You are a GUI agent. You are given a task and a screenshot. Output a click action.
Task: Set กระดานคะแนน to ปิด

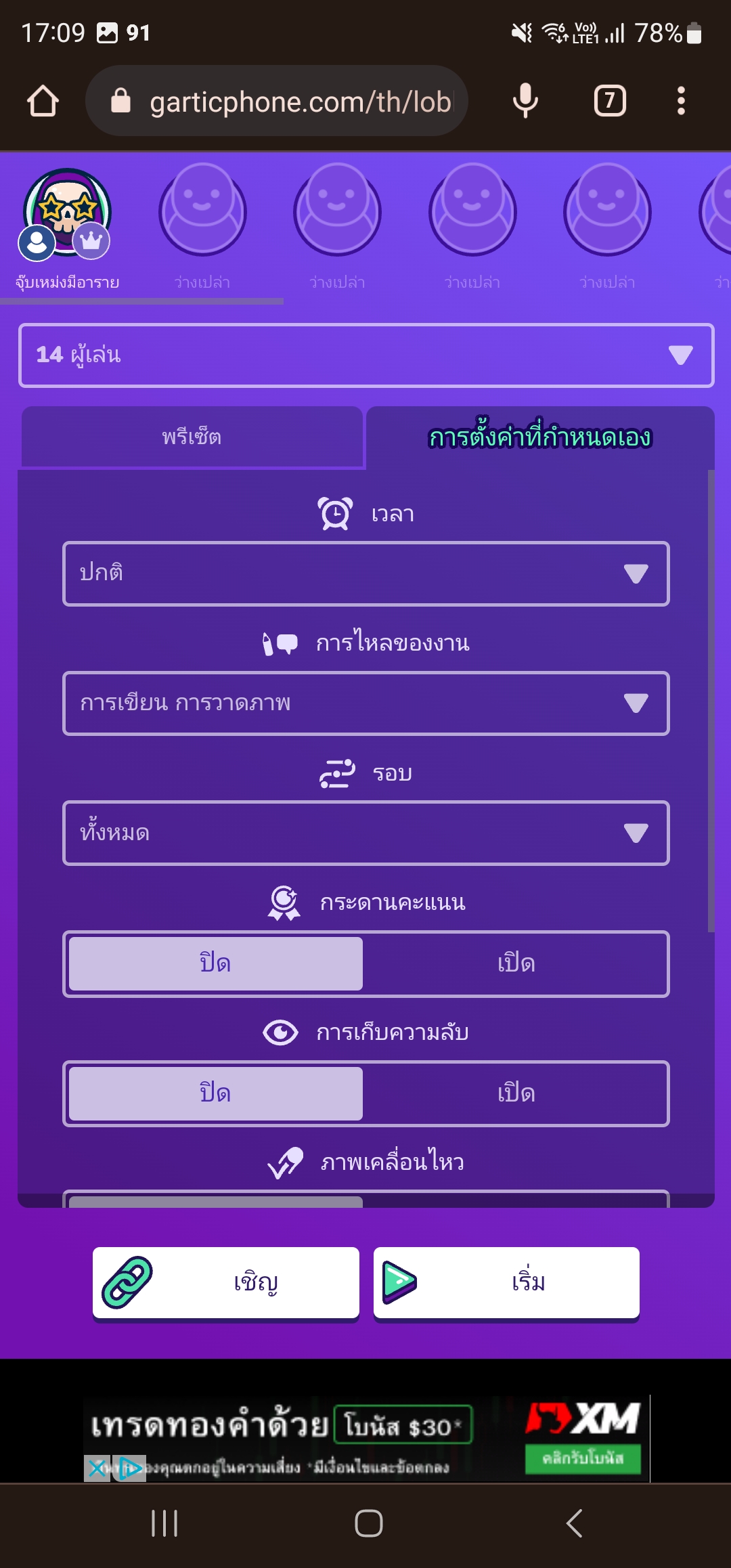click(x=215, y=963)
